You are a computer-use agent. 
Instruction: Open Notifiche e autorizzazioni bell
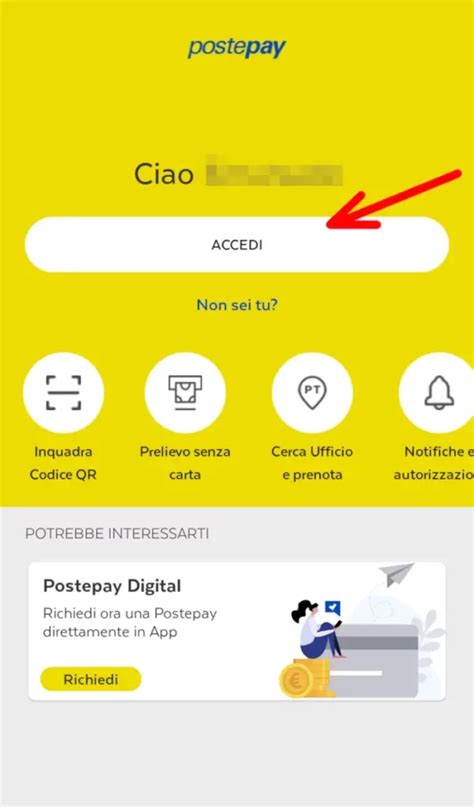tap(437, 393)
